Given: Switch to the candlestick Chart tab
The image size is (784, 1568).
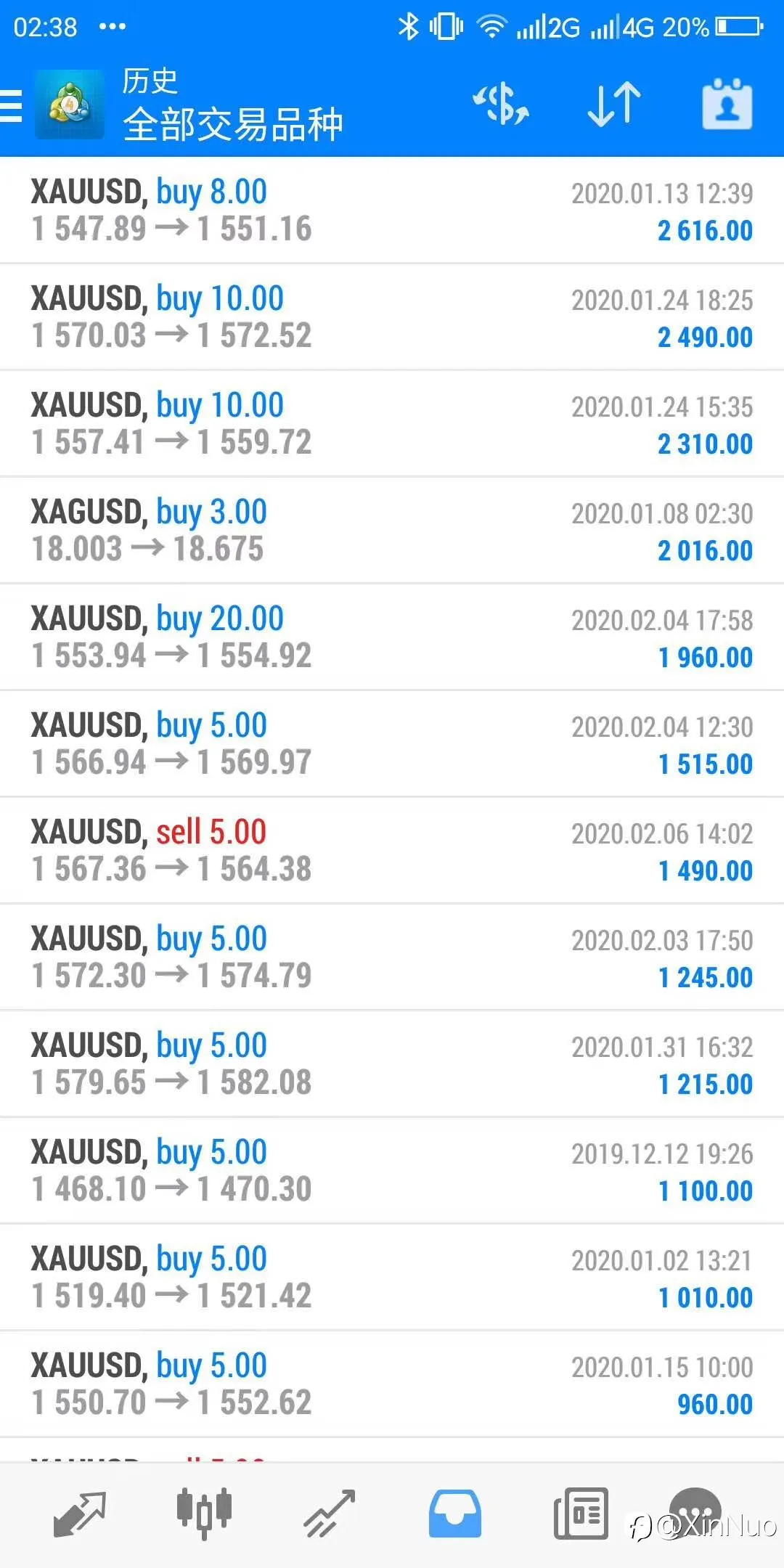Looking at the screenshot, I should pyautogui.click(x=204, y=1514).
